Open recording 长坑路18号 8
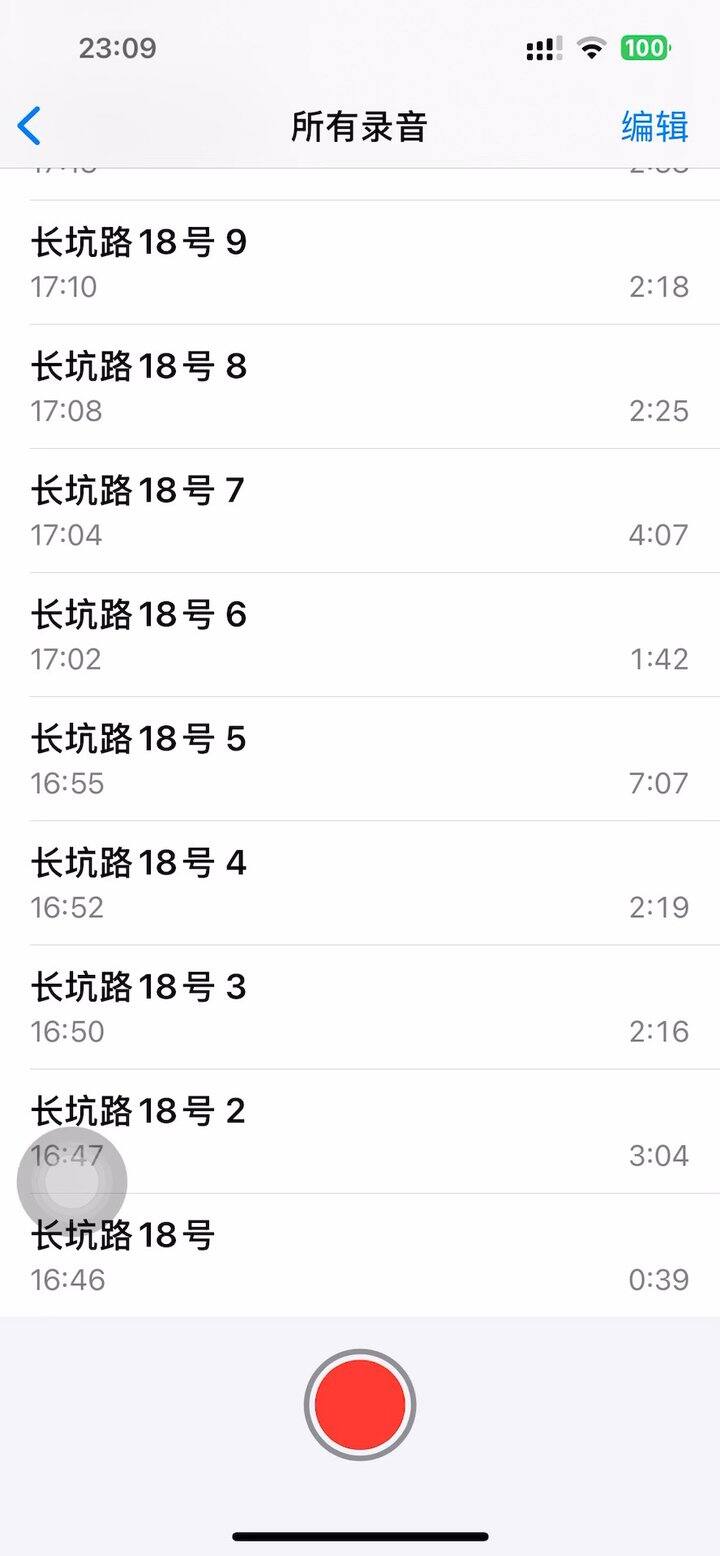This screenshot has width=720, height=1556. click(x=360, y=387)
